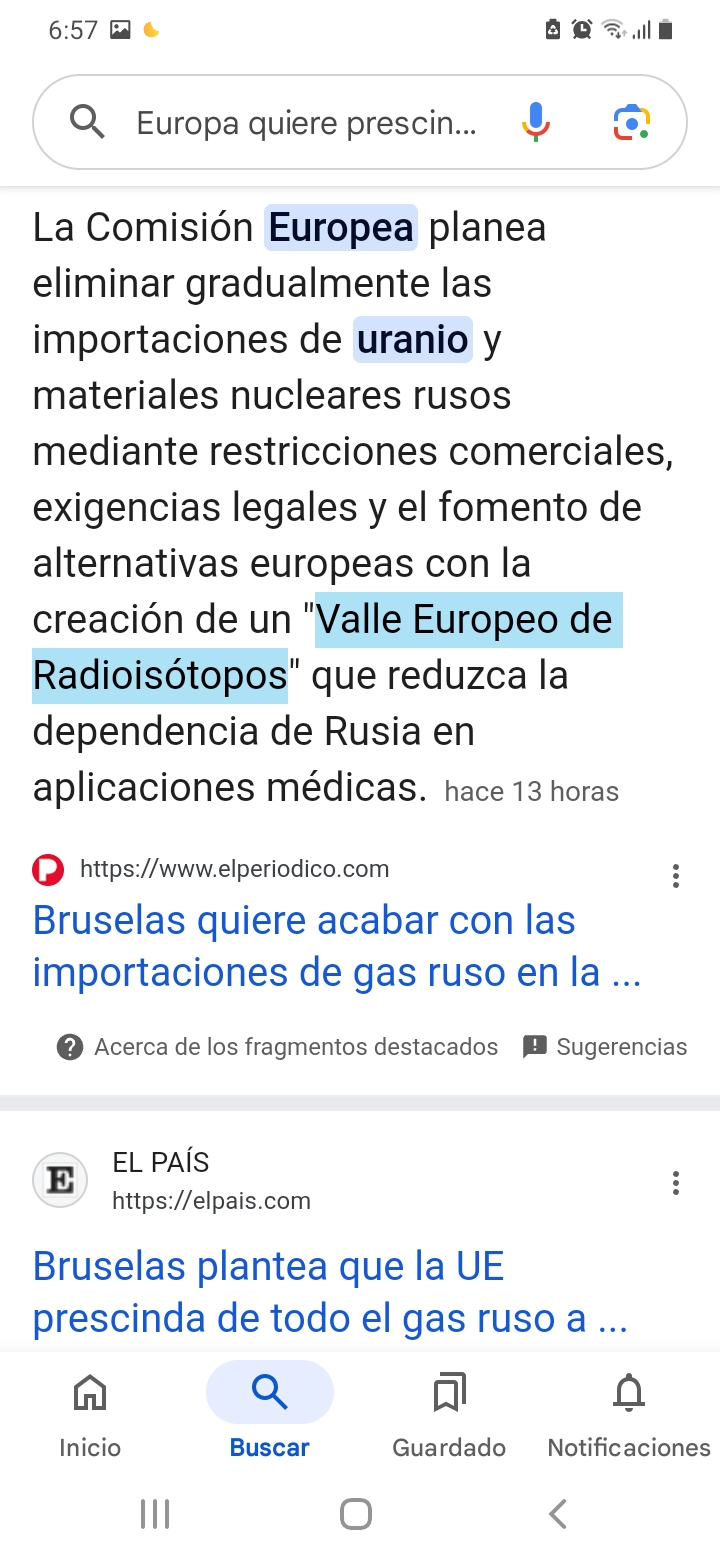This screenshot has height=1560, width=720.
Task: Open El País result Bruselas plantea
Action: coord(330,1292)
